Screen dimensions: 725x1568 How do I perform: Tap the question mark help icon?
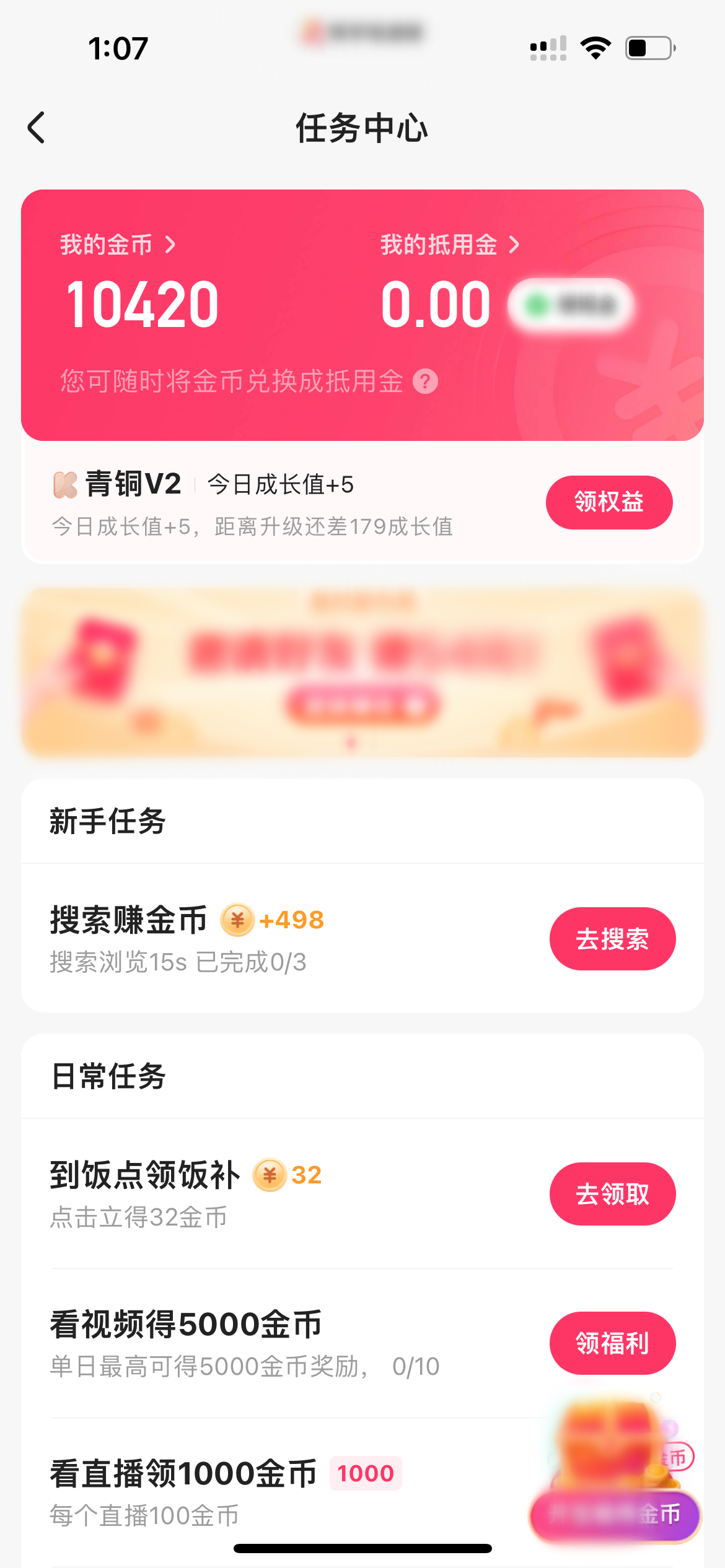(425, 382)
